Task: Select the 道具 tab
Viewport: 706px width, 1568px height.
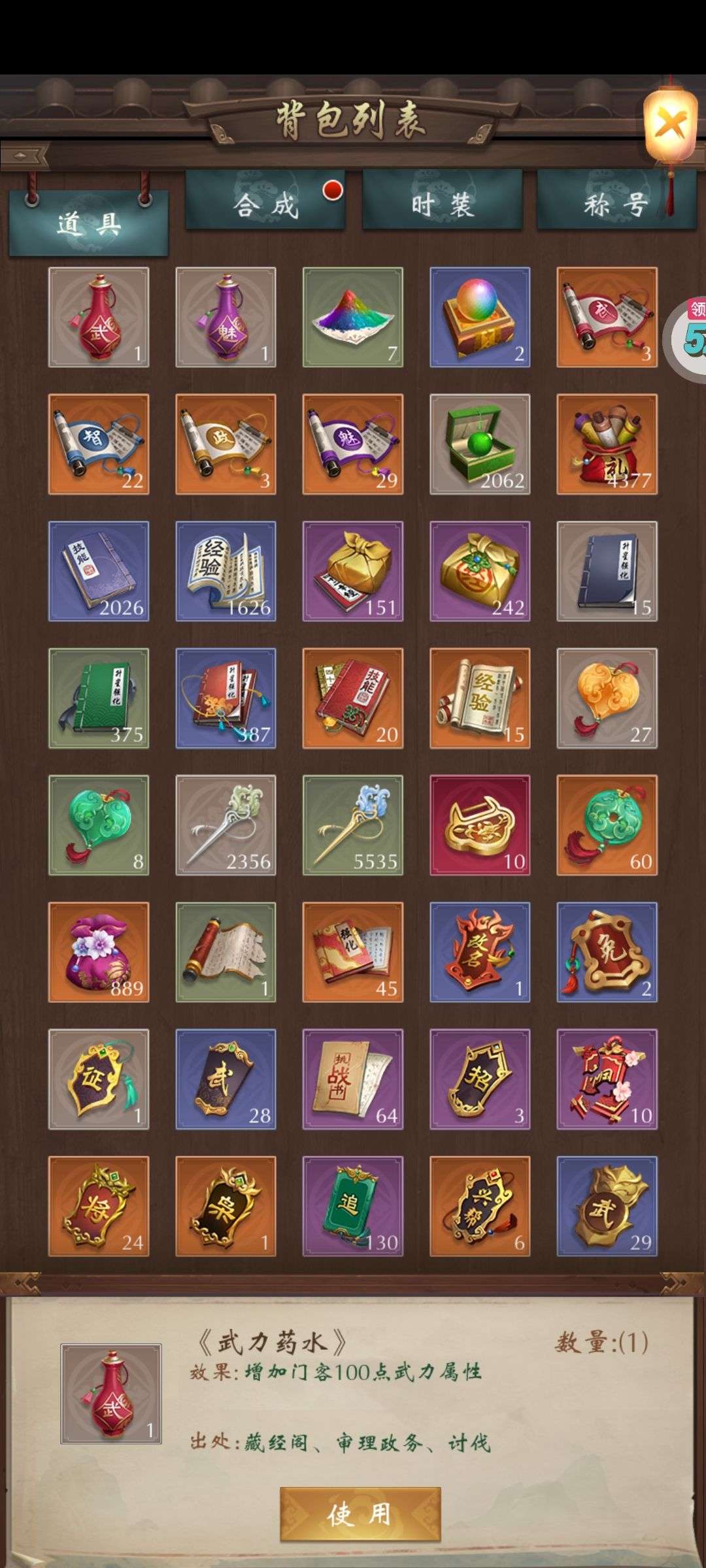Action: click(x=88, y=223)
